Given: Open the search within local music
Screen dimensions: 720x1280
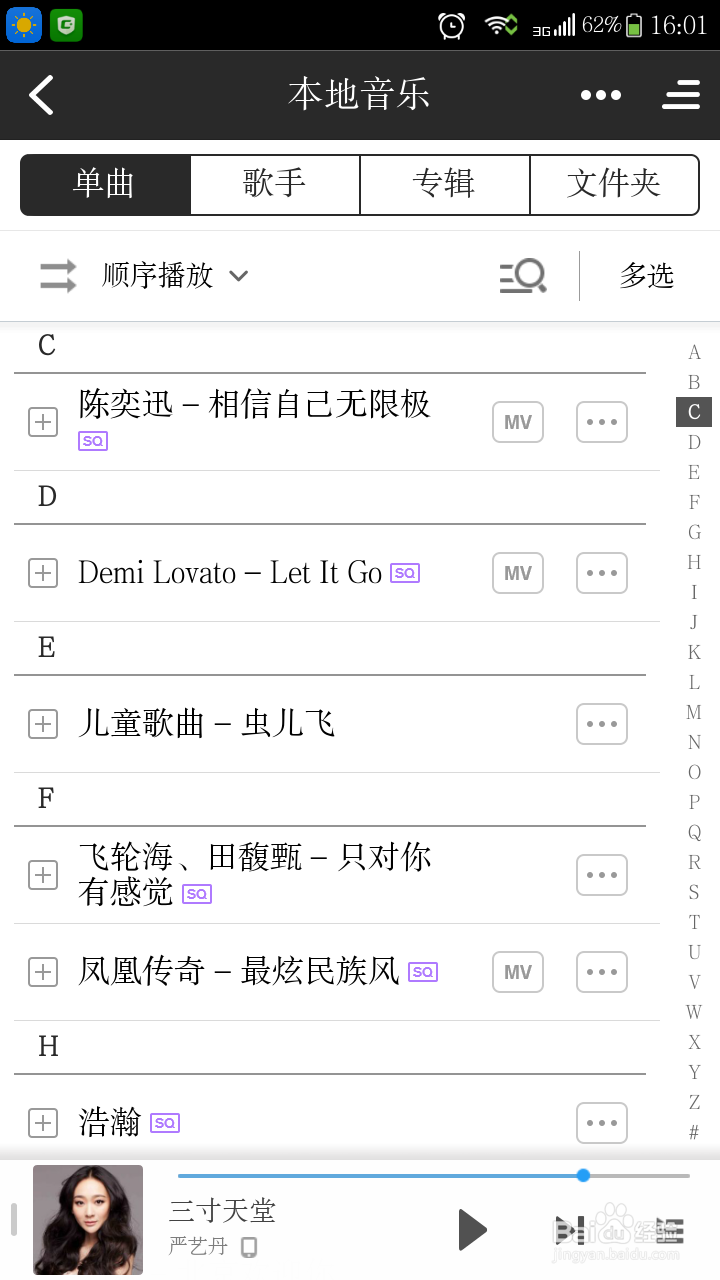Looking at the screenshot, I should coord(522,275).
